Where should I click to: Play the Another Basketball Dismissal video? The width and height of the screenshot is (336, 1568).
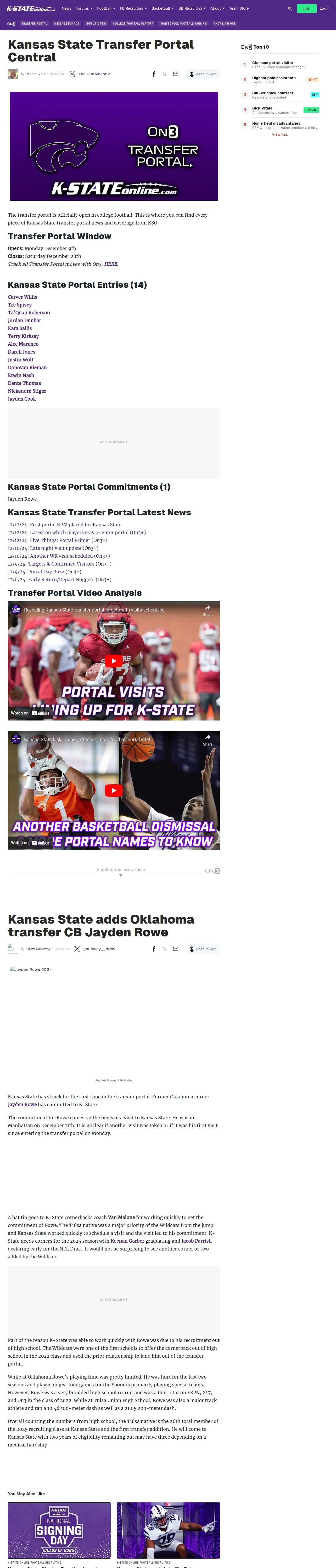click(x=113, y=790)
